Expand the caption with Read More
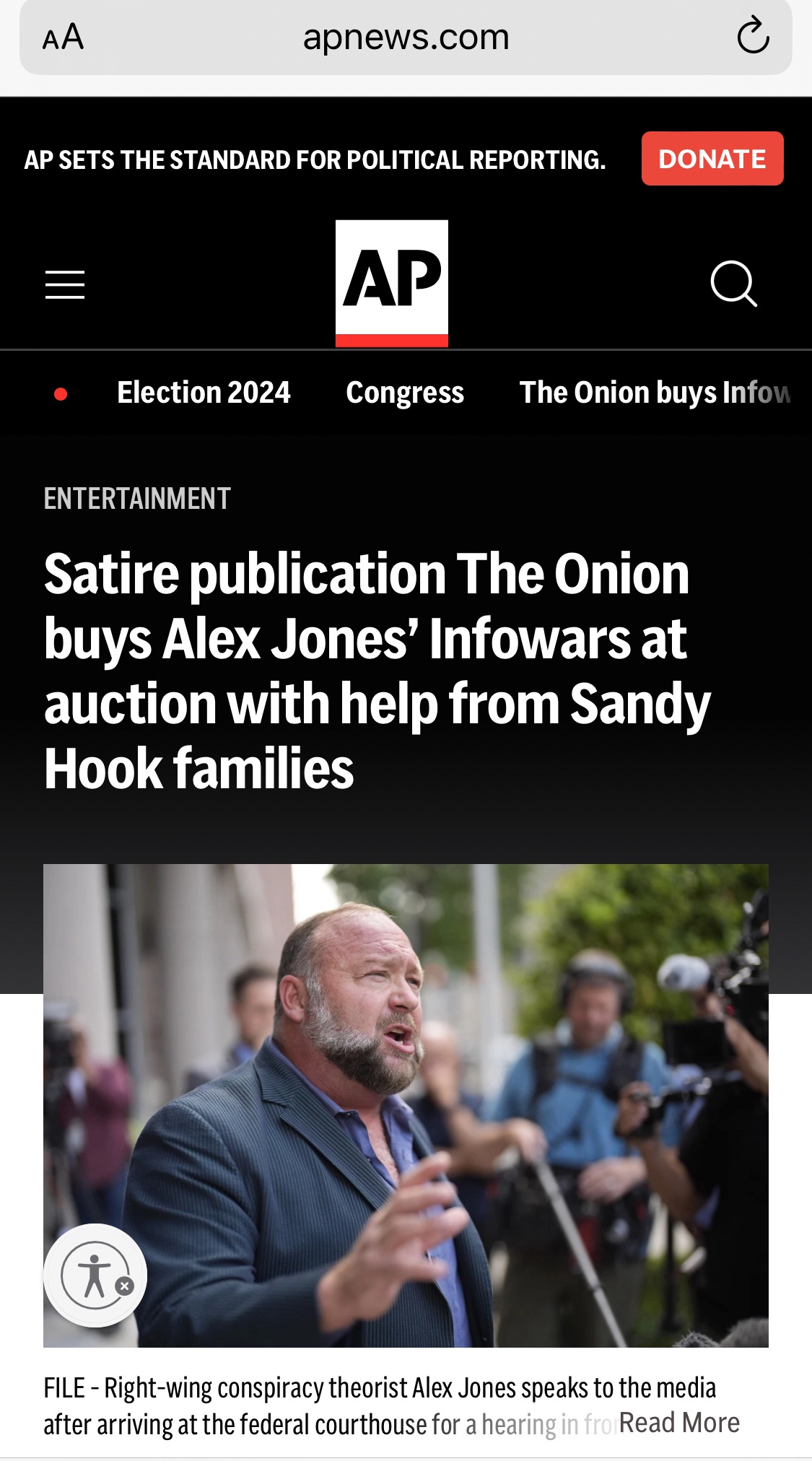The width and height of the screenshot is (812, 1461). 678,1423
